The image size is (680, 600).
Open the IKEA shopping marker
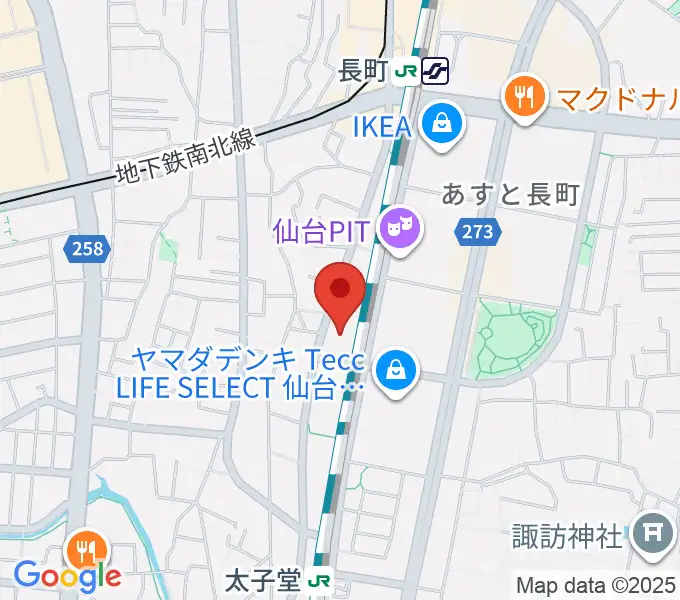pyautogui.click(x=439, y=126)
